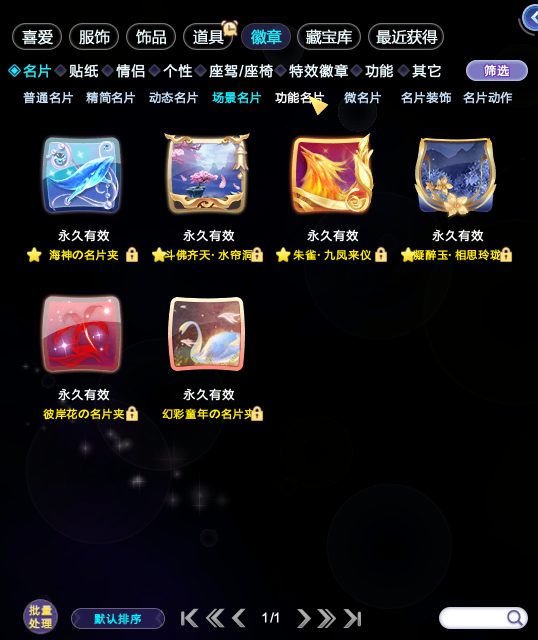The width and height of the screenshot is (538, 640).
Task: Select the 幻彩童年の名片夹 item
Action: click(207, 334)
